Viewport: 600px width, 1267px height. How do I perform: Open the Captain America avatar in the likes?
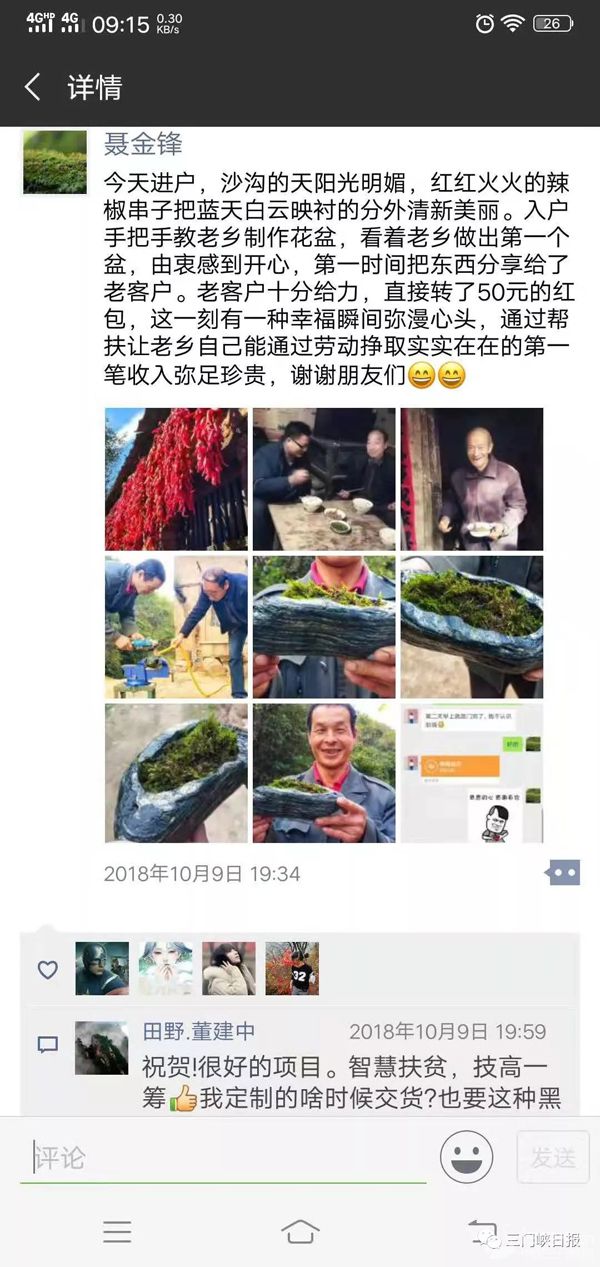(102, 968)
